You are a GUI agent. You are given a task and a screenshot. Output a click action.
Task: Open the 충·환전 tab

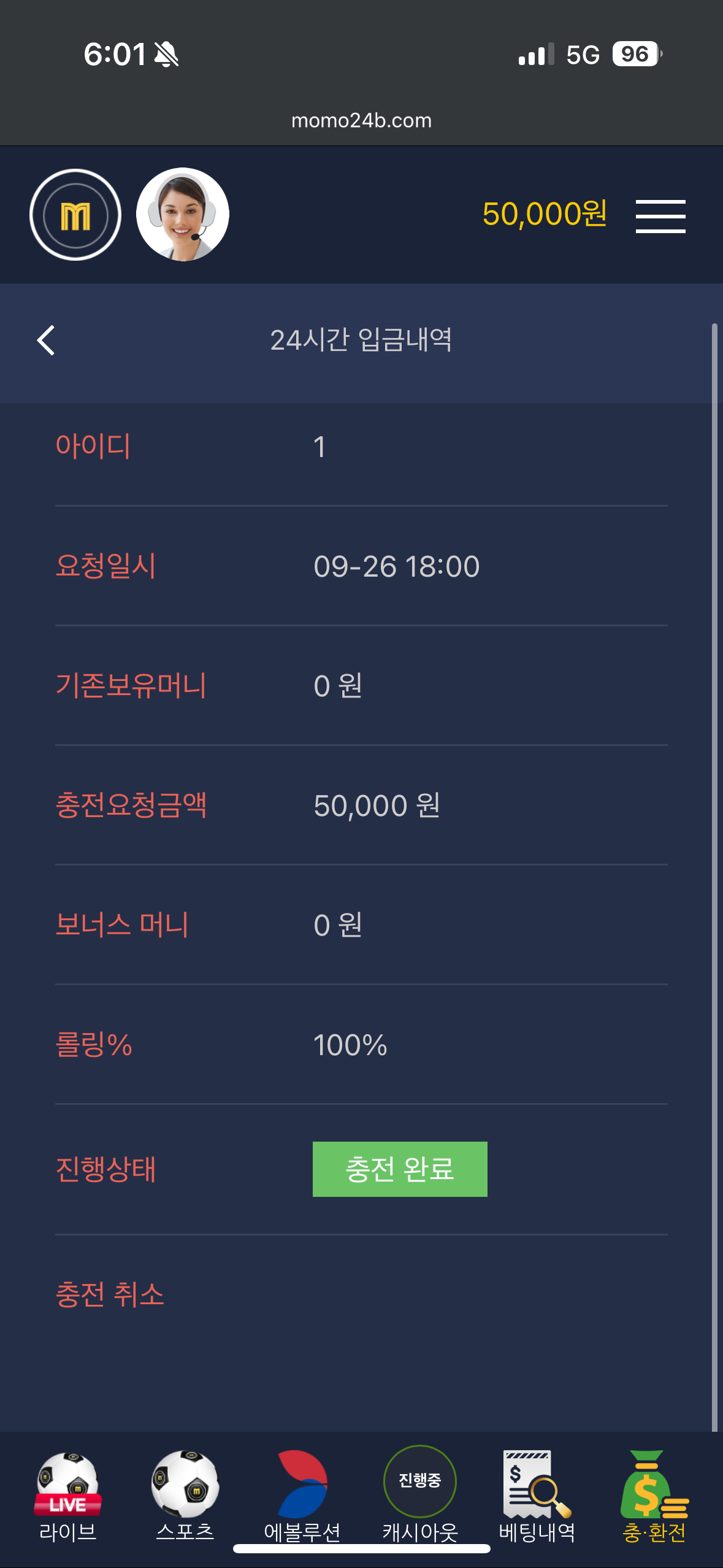[654, 1496]
